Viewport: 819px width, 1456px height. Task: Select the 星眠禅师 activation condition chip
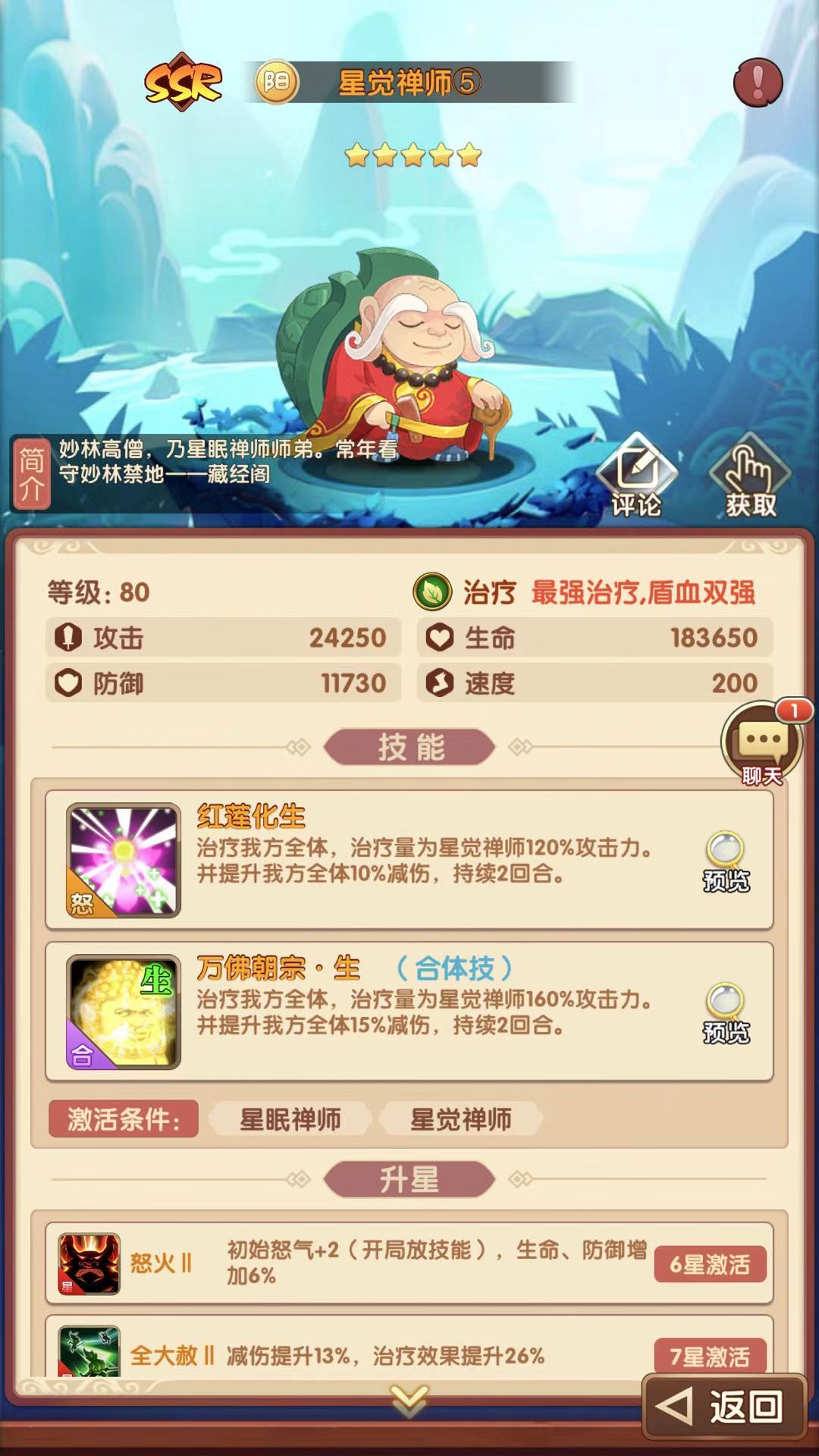[290, 1119]
